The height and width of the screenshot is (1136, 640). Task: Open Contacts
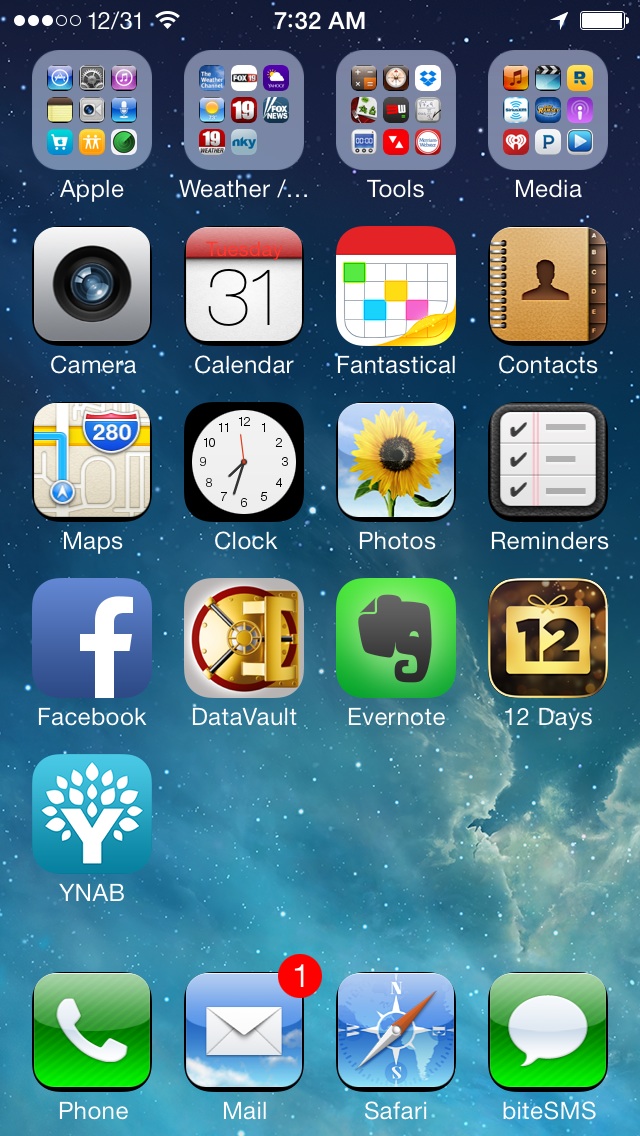point(548,285)
